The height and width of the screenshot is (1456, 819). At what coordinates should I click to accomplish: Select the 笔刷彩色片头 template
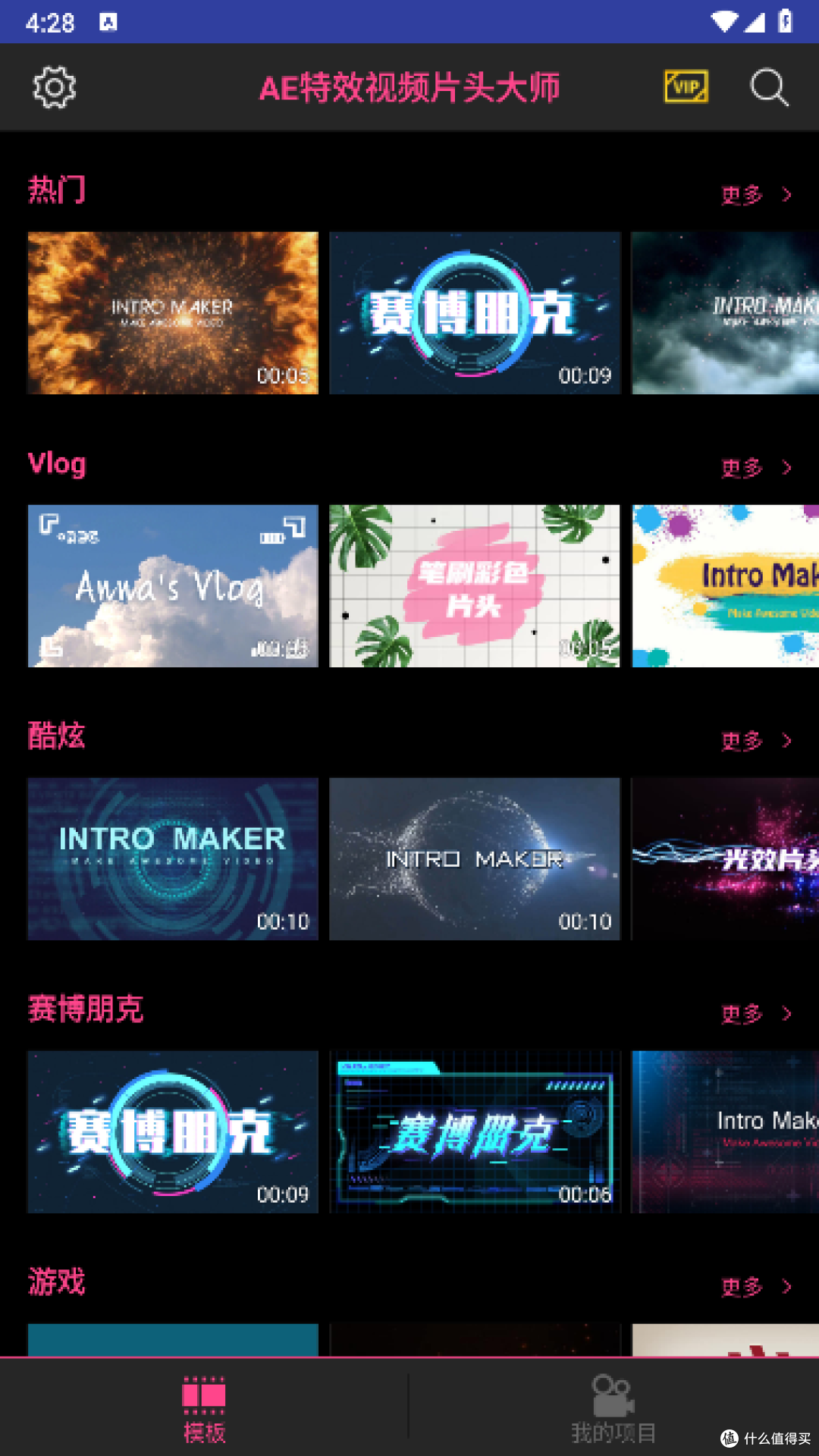point(475,585)
